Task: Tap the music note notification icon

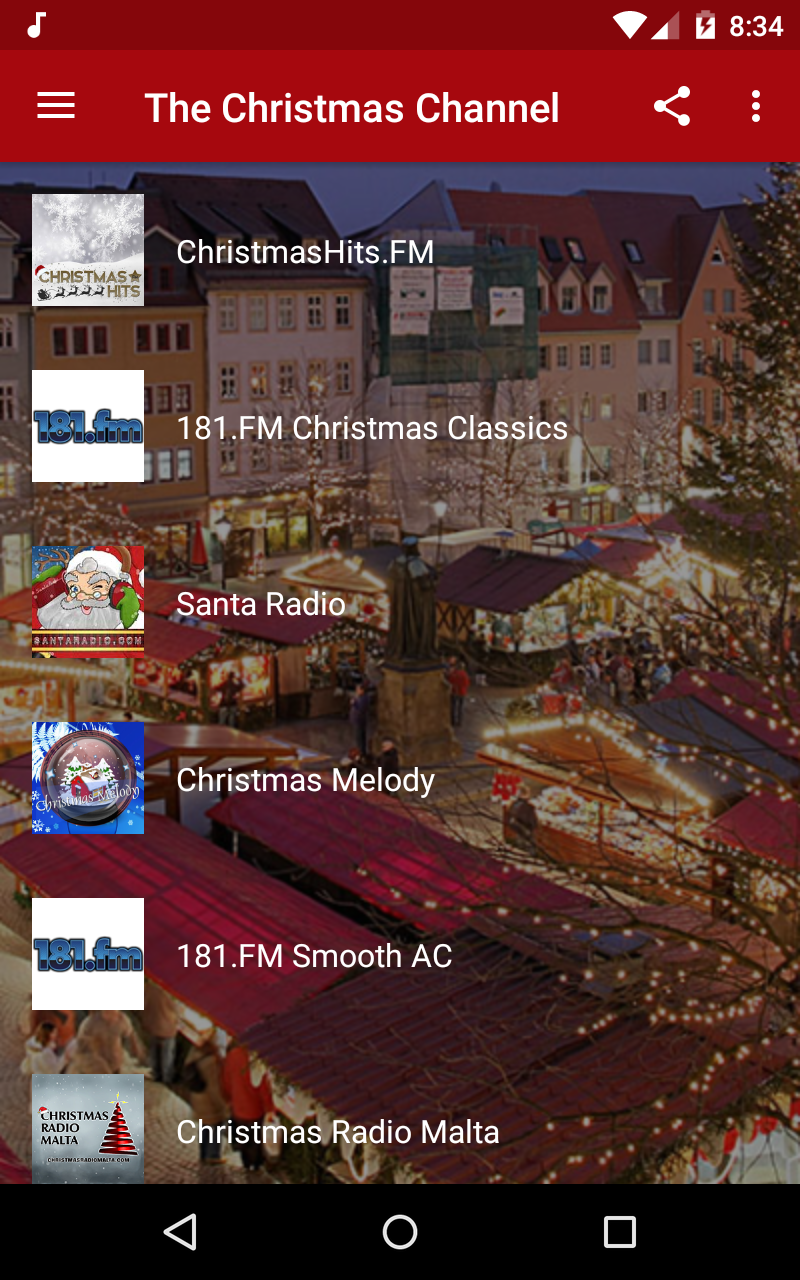Action: tap(36, 24)
